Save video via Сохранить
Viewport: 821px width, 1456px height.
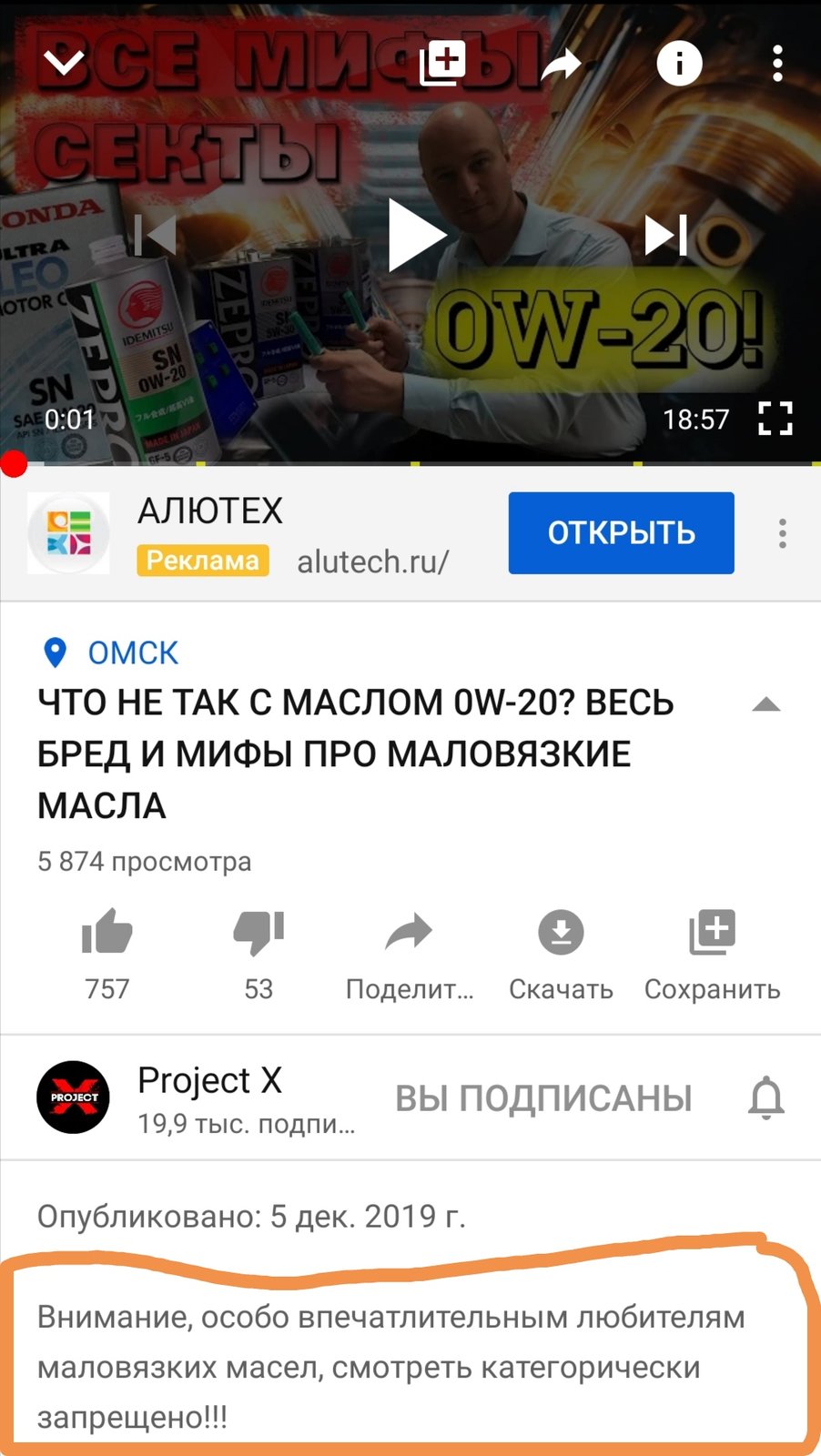pyautogui.click(x=712, y=954)
